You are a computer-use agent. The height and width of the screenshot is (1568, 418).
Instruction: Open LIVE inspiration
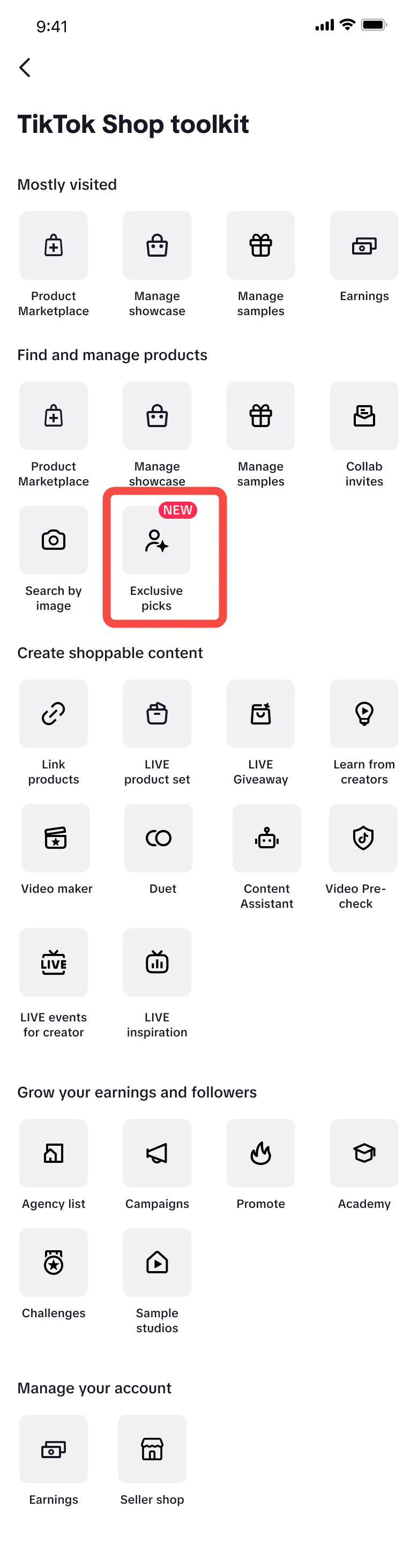(157, 962)
